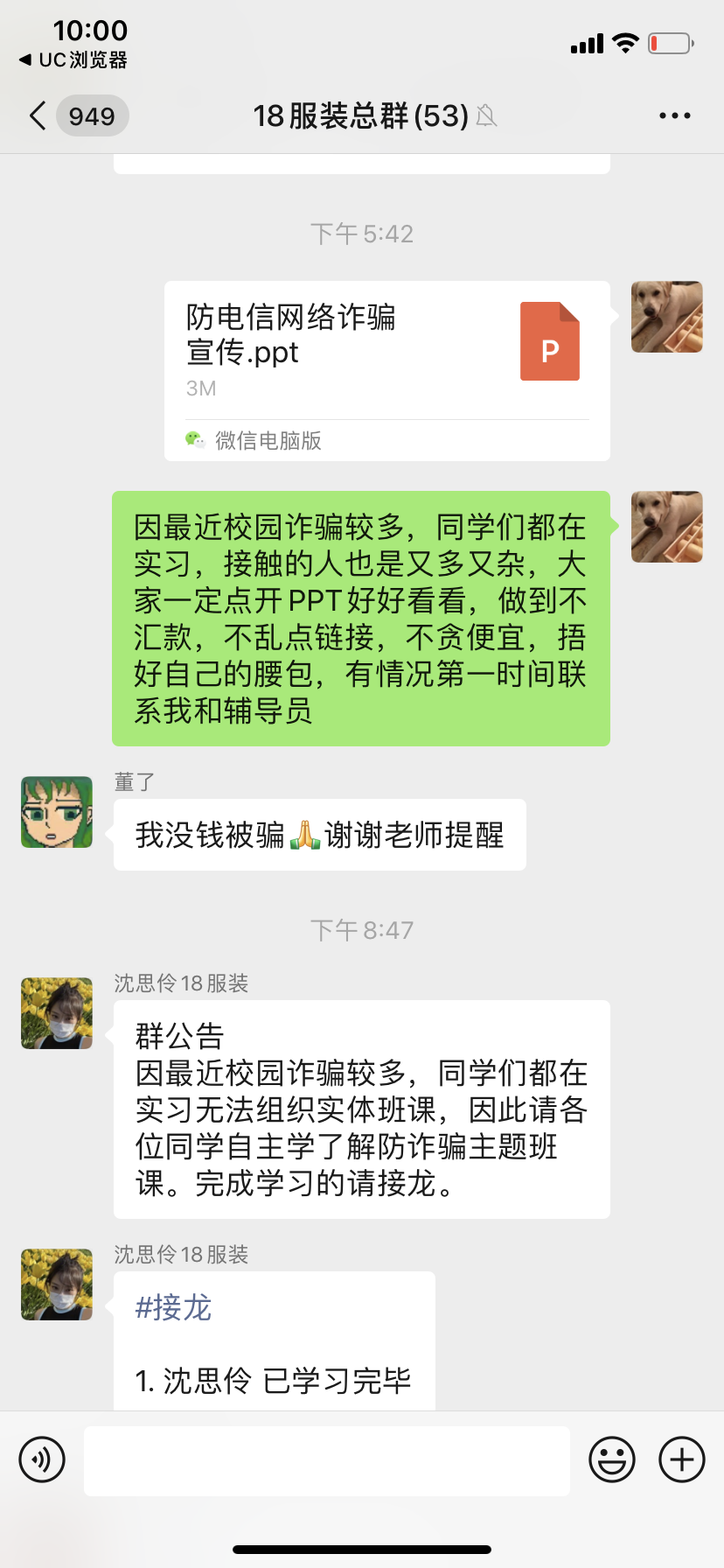724x1568 pixels.
Task: Open the plus attachment menu
Action: [x=681, y=1459]
